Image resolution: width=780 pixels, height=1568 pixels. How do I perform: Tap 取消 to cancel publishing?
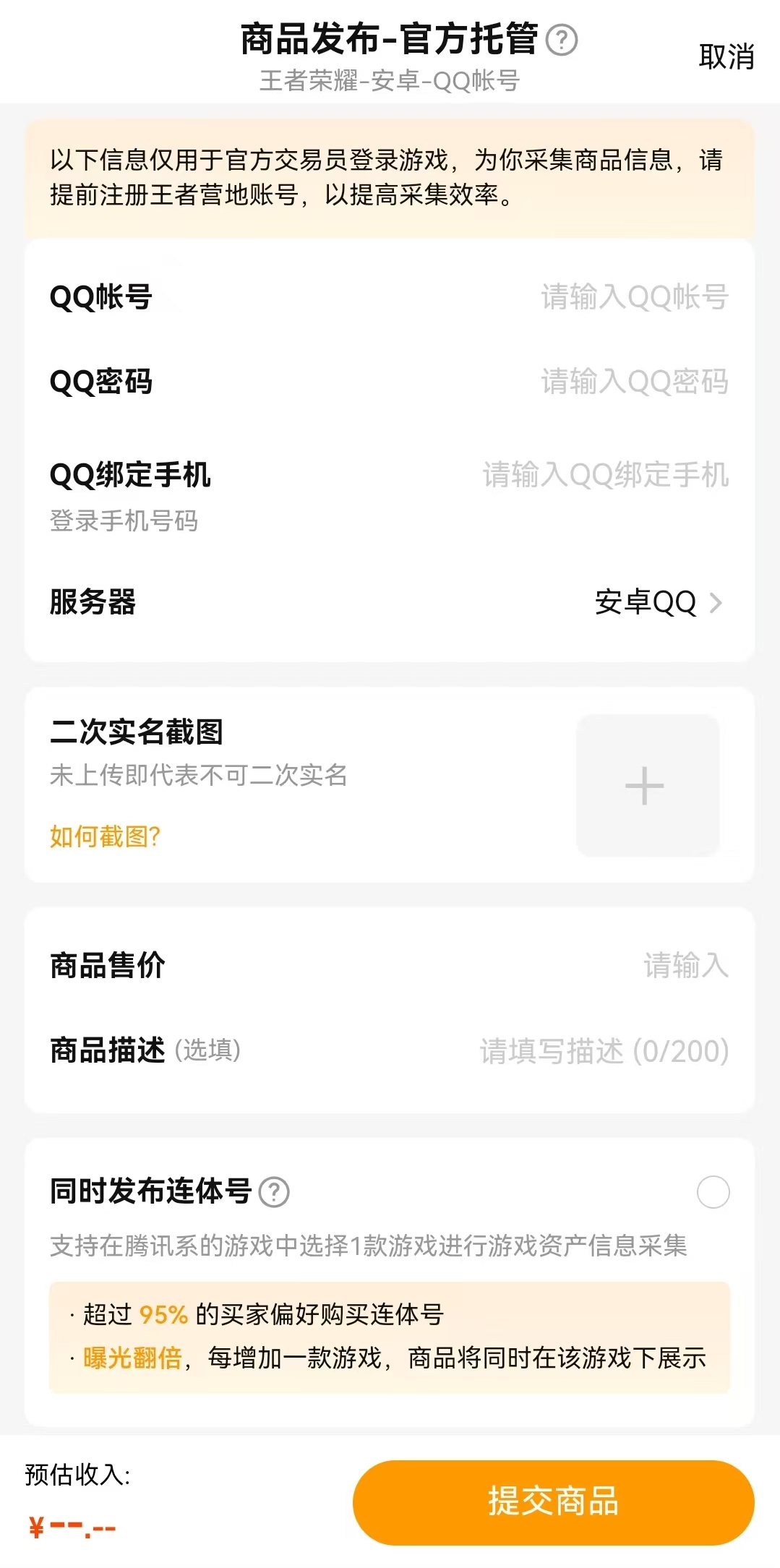(x=726, y=57)
